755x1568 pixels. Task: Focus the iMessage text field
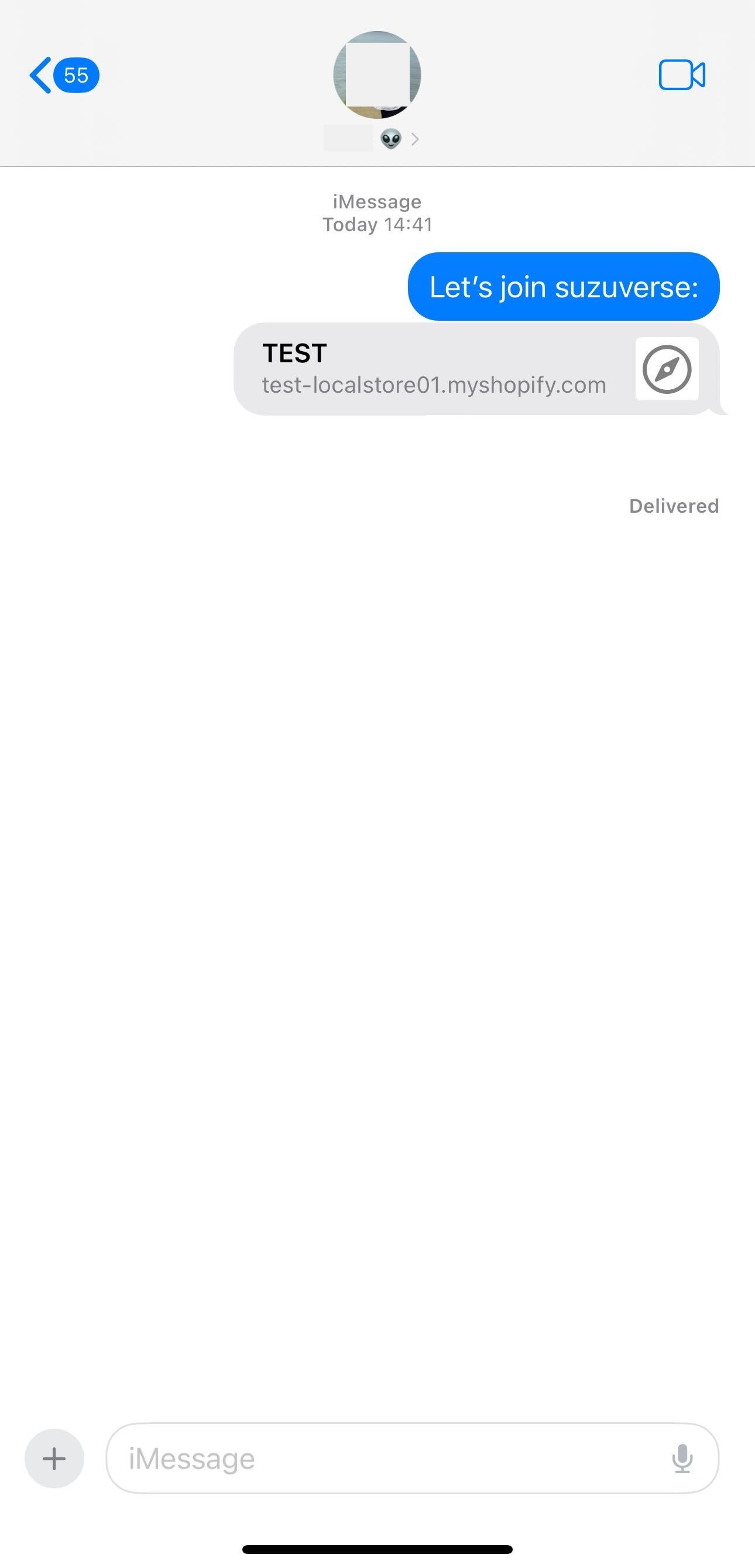tap(390, 1459)
